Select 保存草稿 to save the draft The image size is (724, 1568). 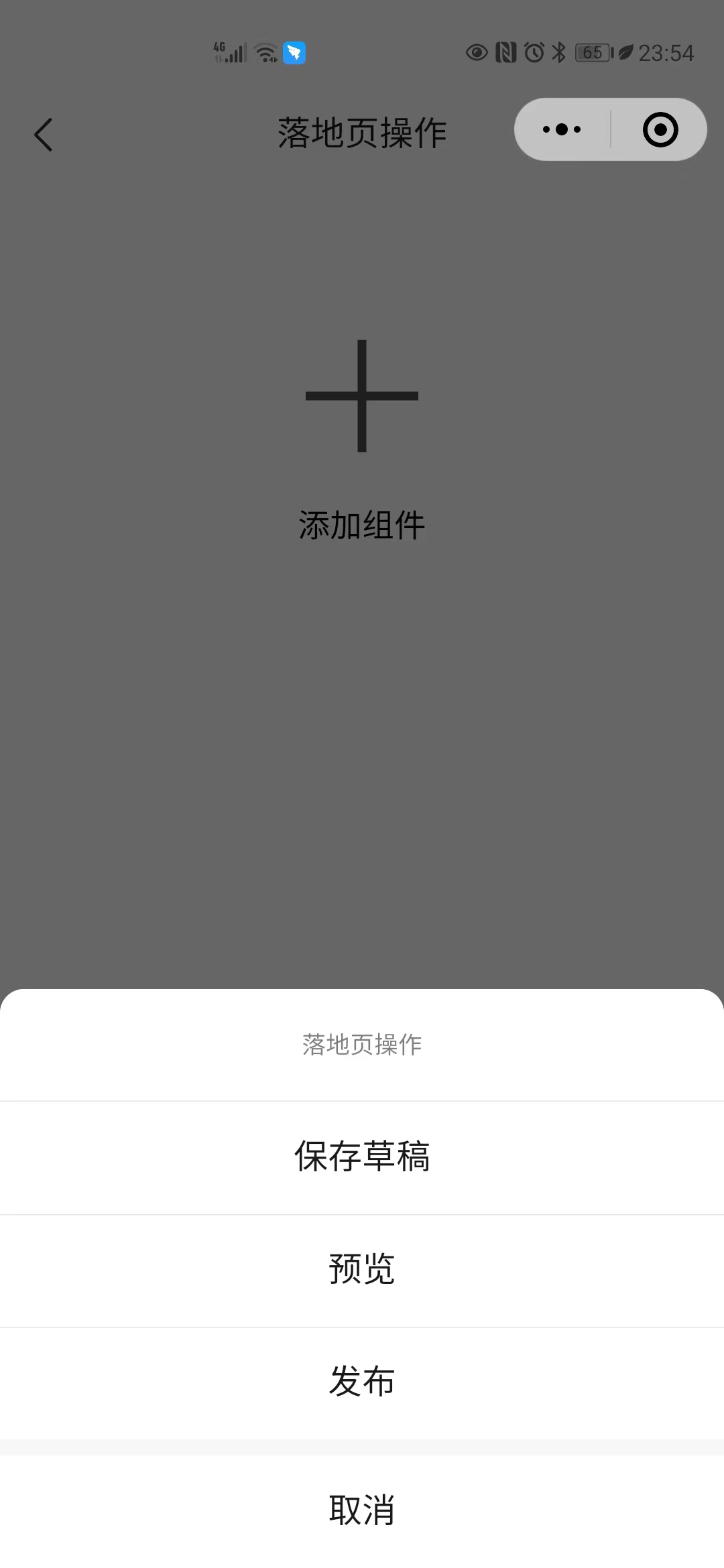(362, 1157)
